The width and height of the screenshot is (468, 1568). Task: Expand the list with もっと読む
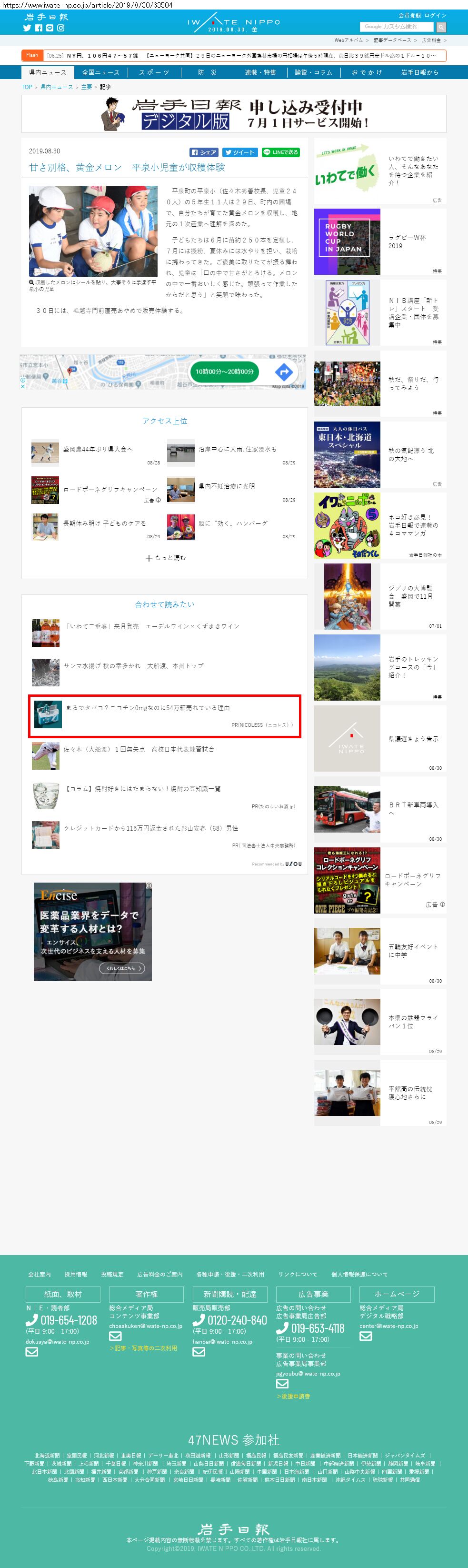tap(166, 558)
